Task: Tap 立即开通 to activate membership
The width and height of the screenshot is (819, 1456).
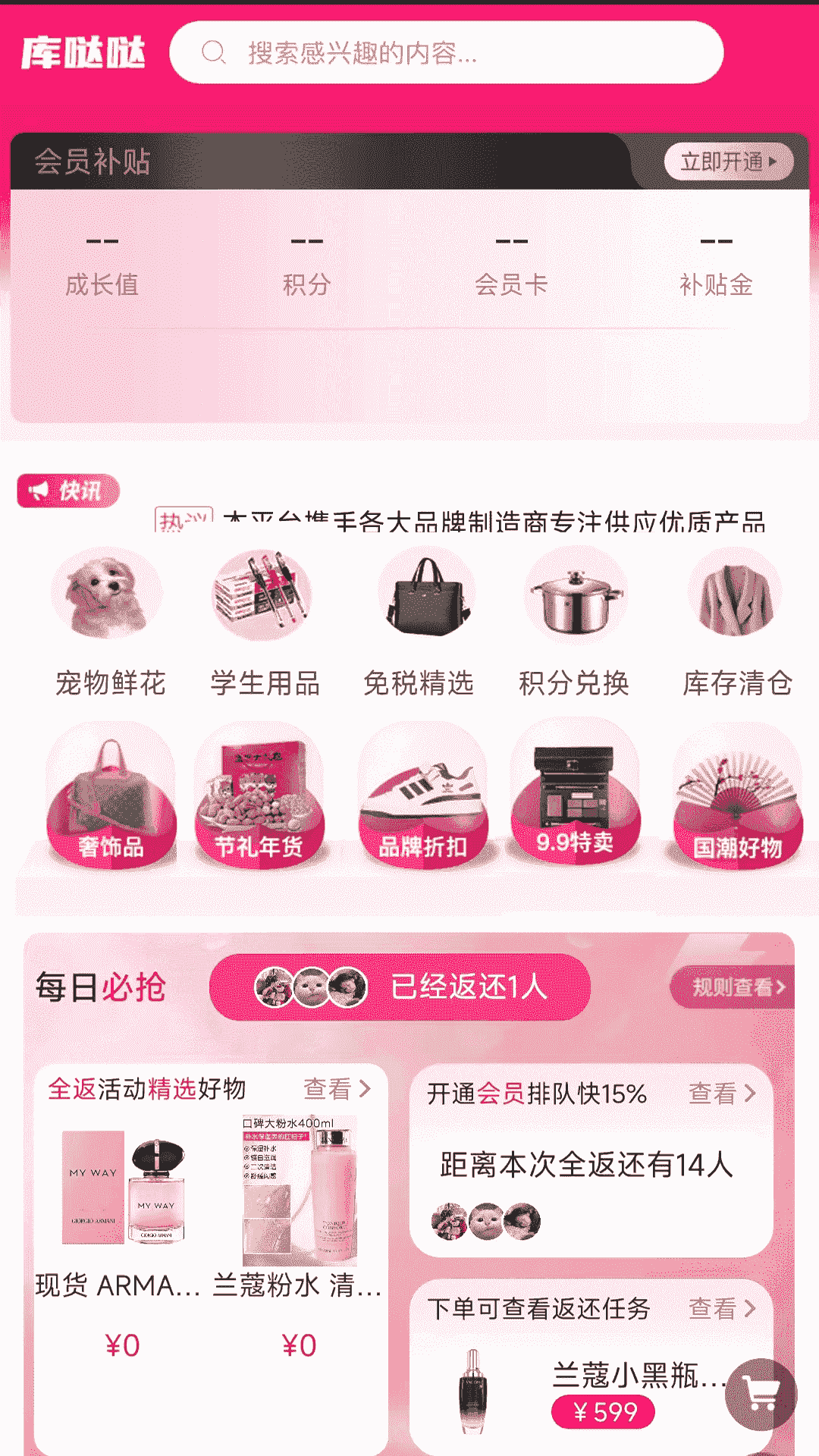Action: click(x=728, y=162)
